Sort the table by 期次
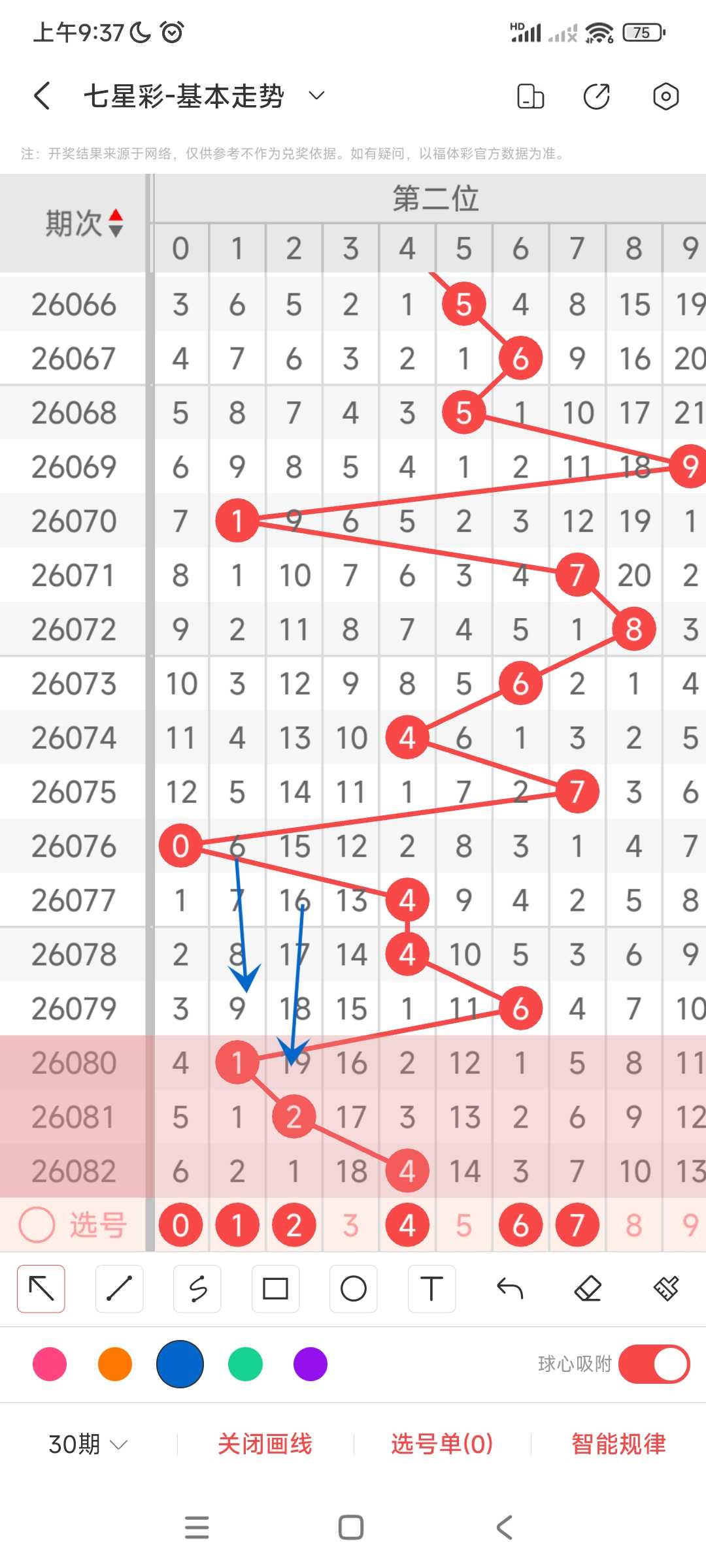 [84, 223]
